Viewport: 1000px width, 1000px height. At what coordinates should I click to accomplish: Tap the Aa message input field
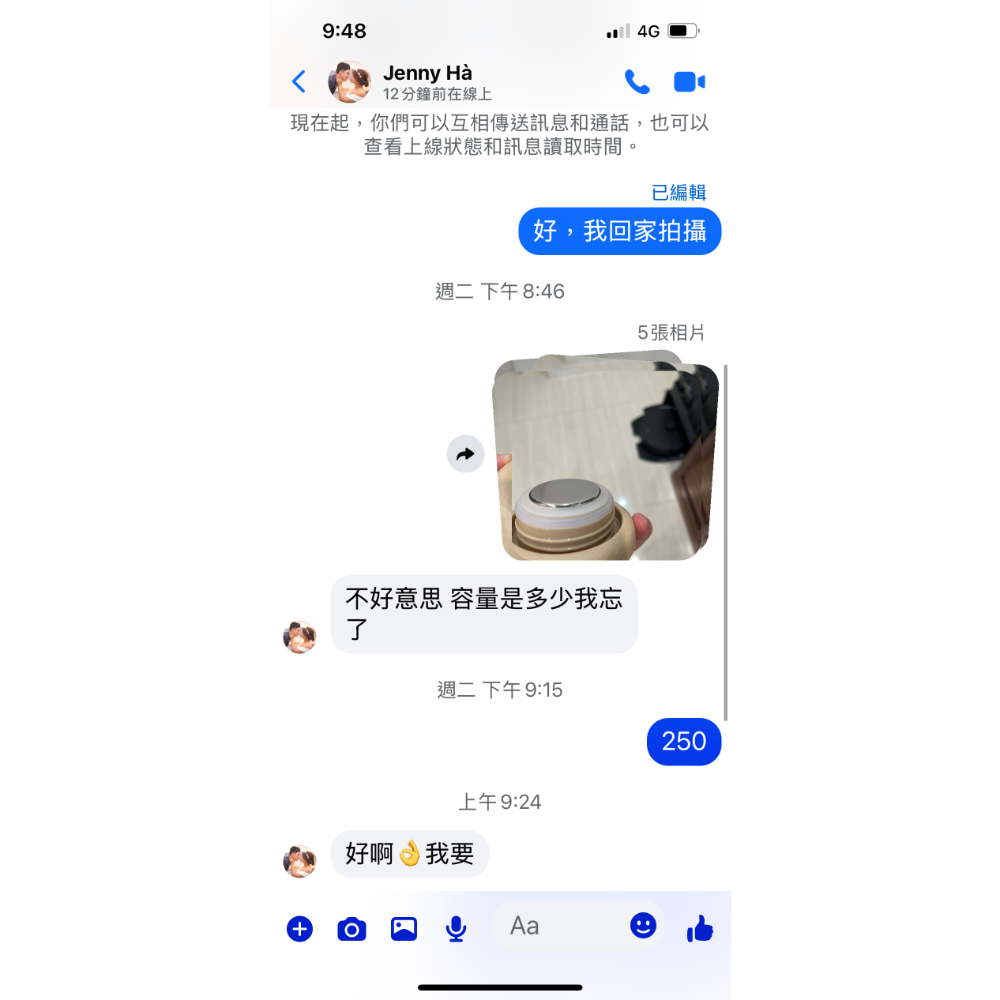(561, 925)
